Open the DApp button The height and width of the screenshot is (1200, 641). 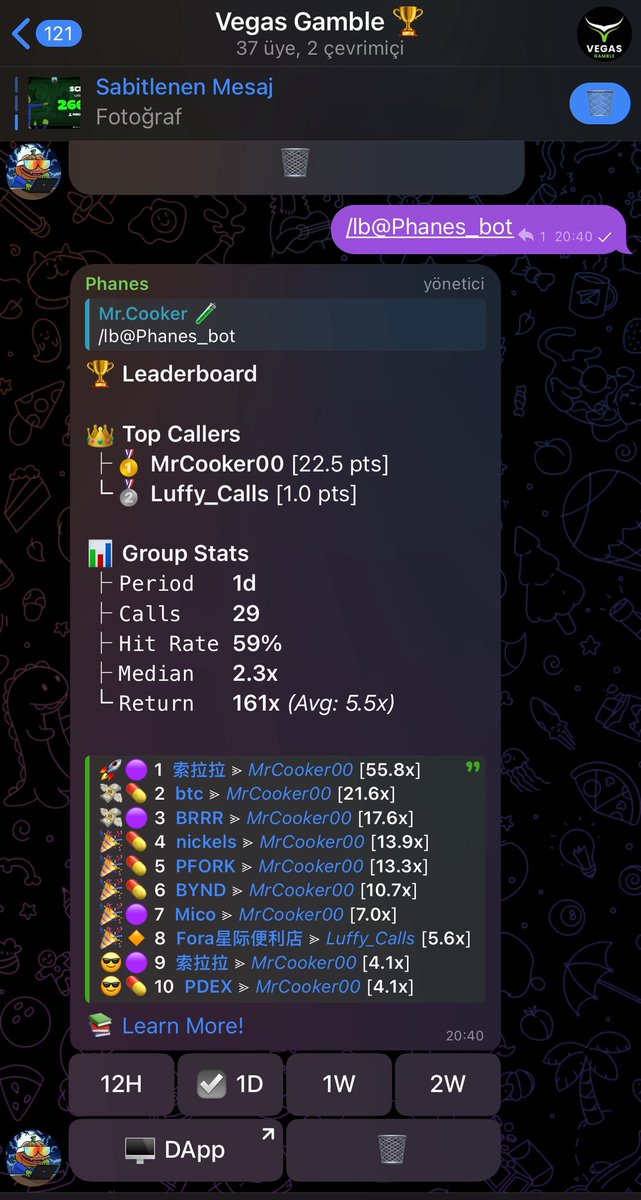[175, 1150]
